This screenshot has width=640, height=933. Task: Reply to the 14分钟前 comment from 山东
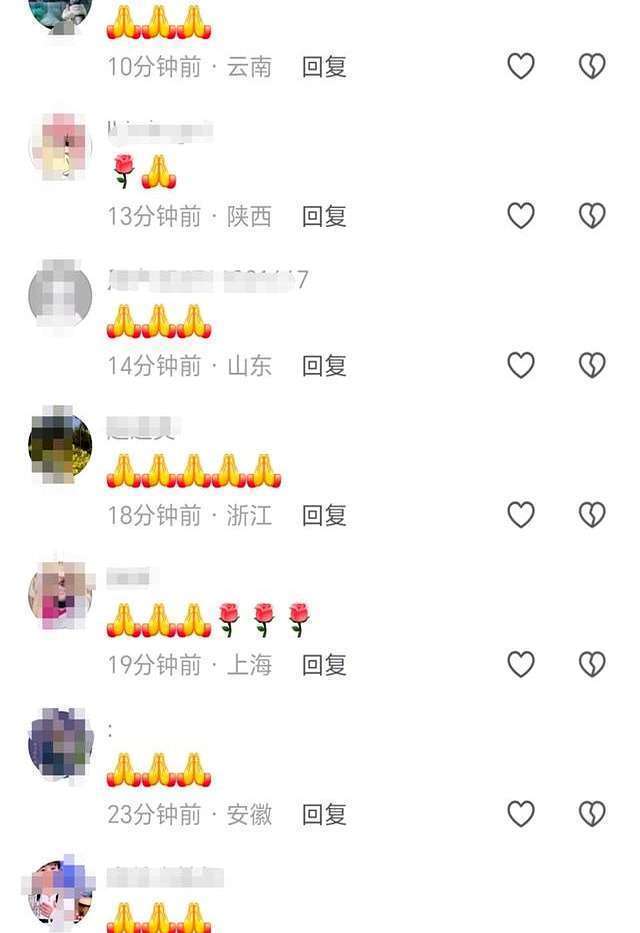[324, 366]
